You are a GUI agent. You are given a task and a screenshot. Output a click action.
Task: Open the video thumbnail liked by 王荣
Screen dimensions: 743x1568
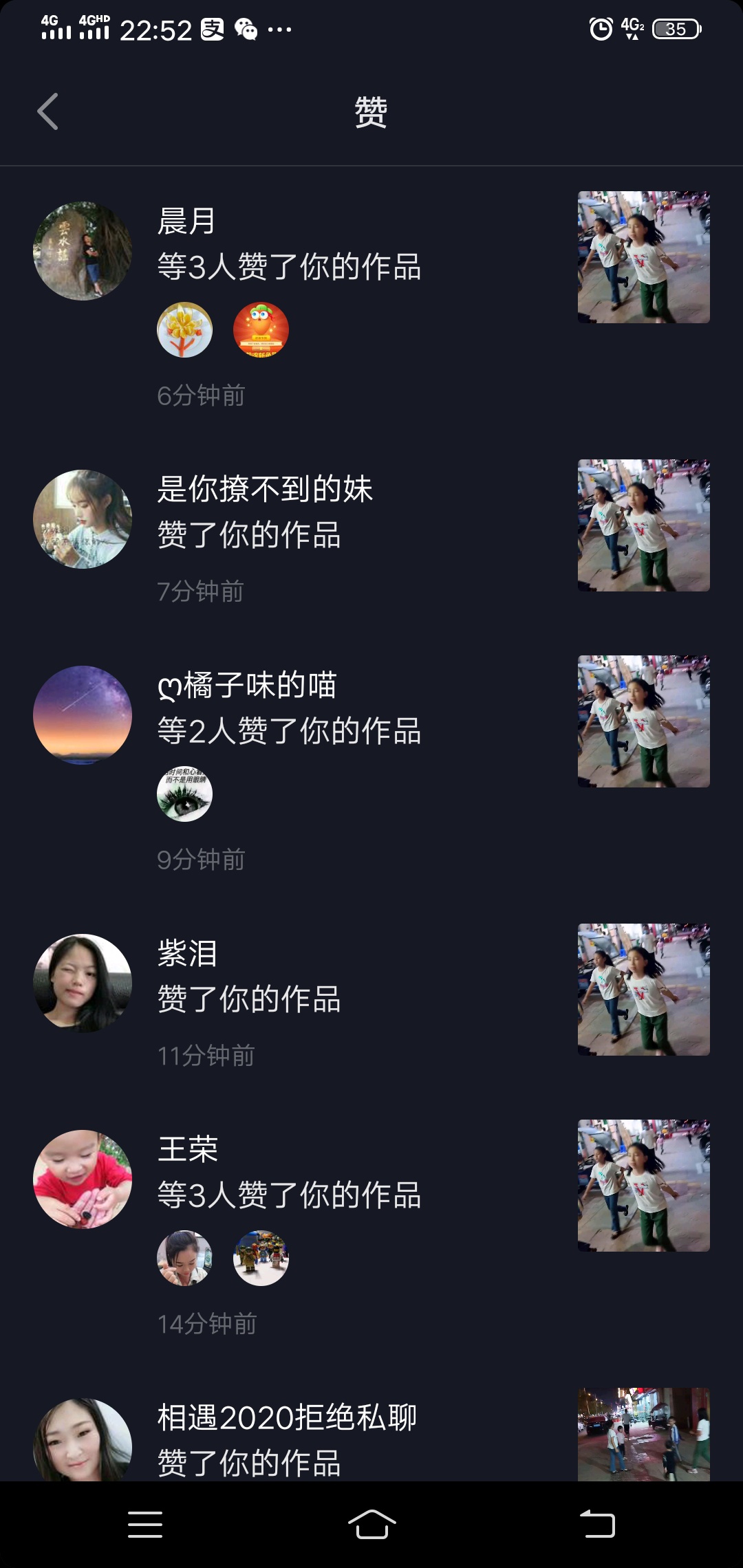(x=643, y=1186)
